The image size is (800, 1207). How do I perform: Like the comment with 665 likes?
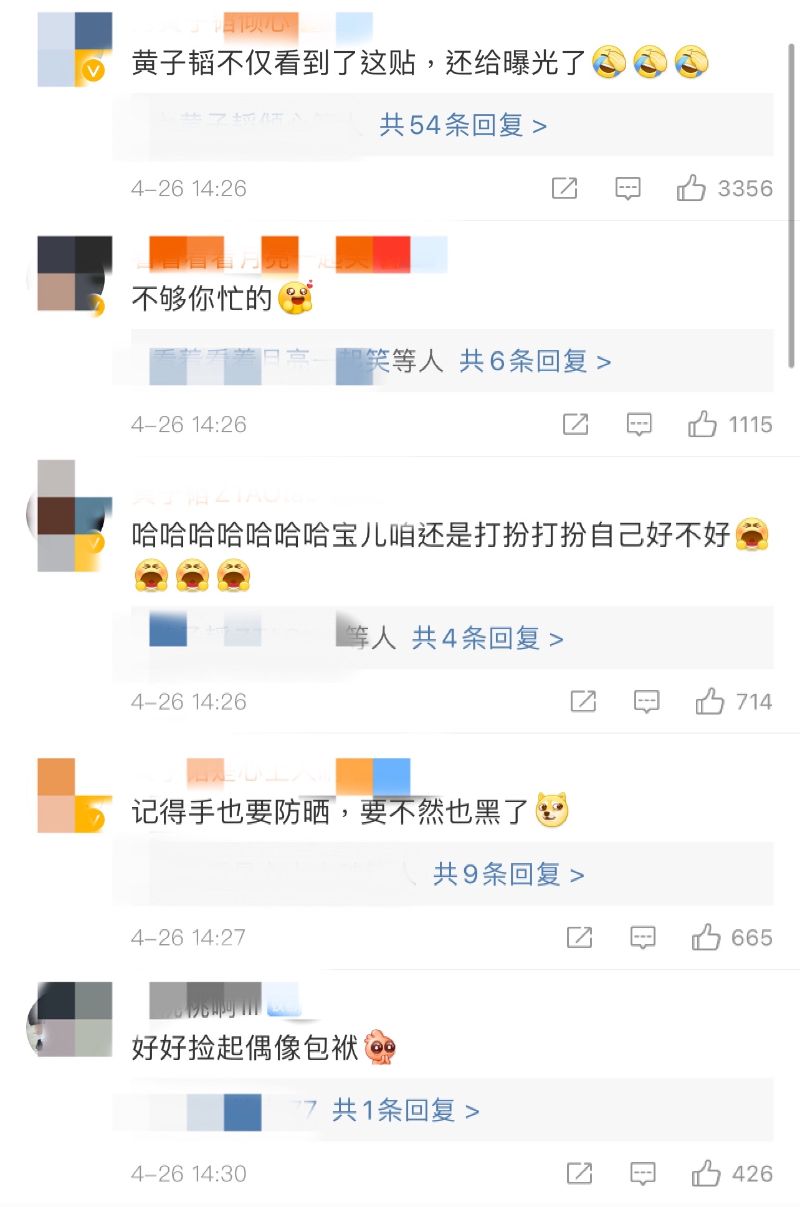[x=707, y=938]
